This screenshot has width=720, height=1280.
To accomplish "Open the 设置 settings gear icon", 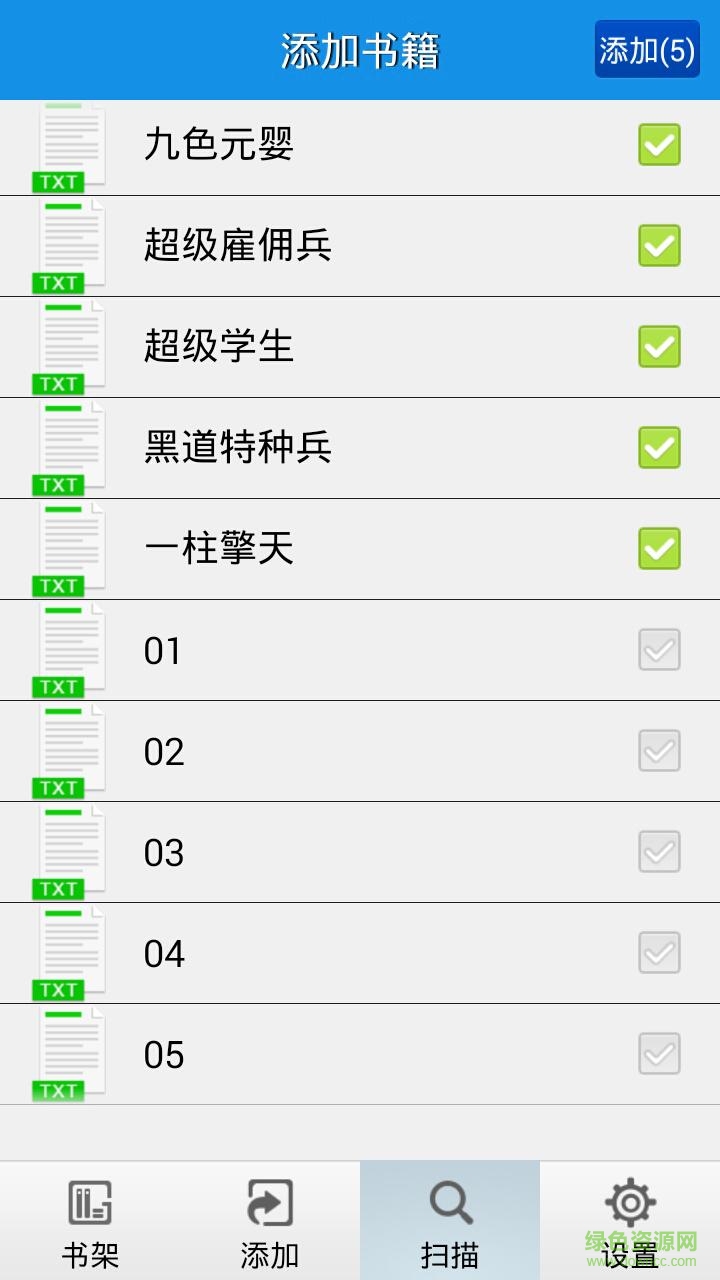I will 630,1205.
